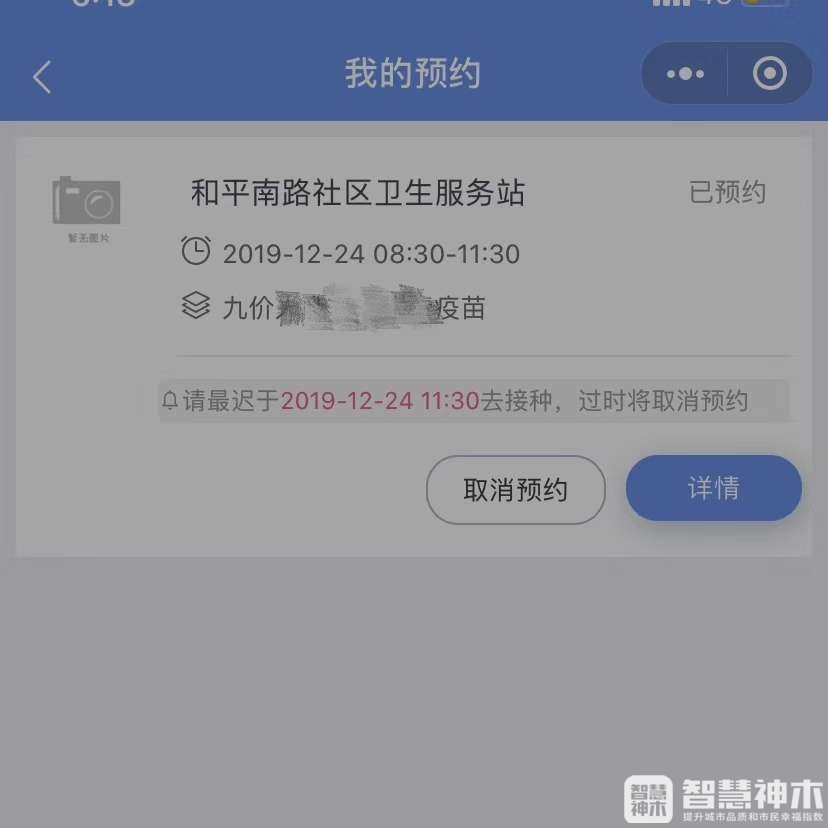The height and width of the screenshot is (828, 828).
Task: Open the mini program more options menu
Action: [x=685, y=74]
